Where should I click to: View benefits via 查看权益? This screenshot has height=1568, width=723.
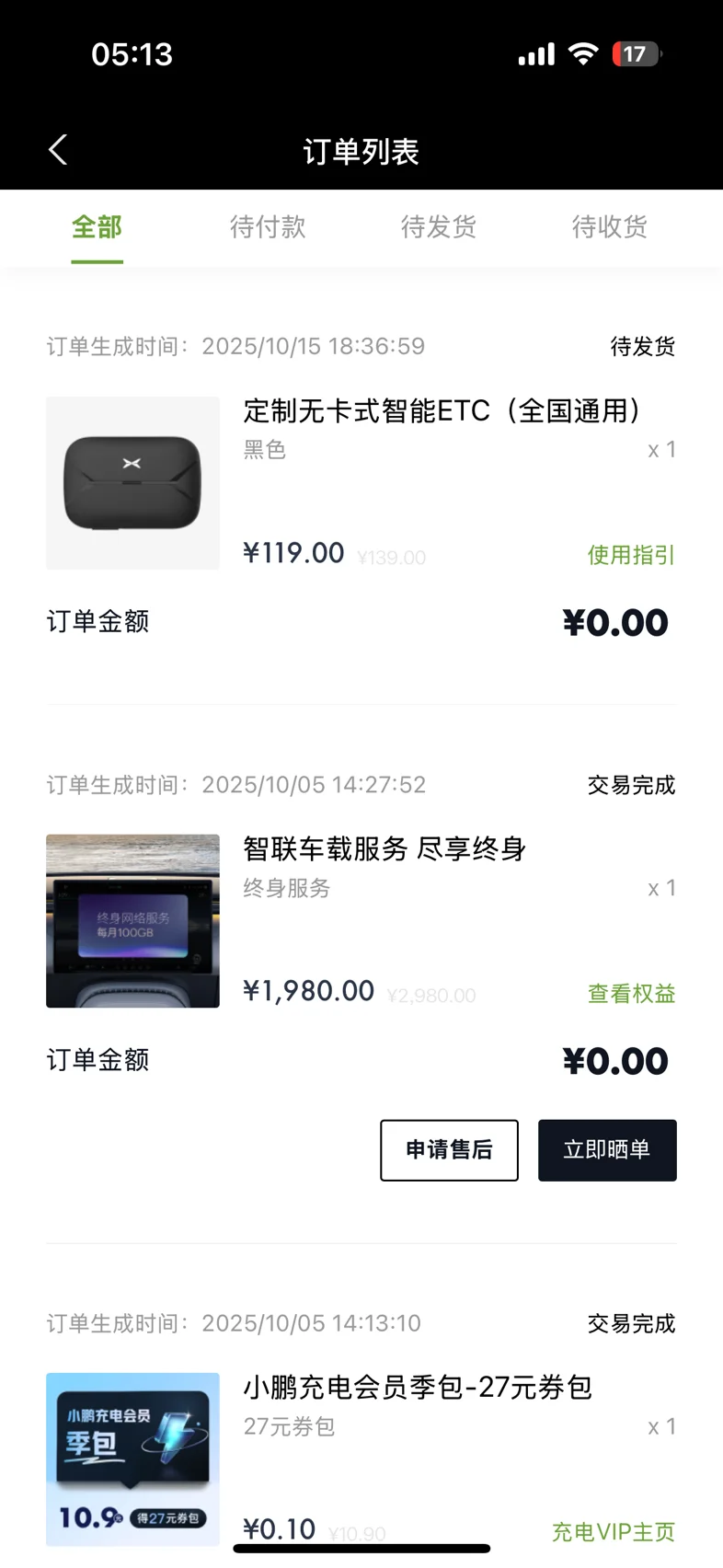point(631,994)
